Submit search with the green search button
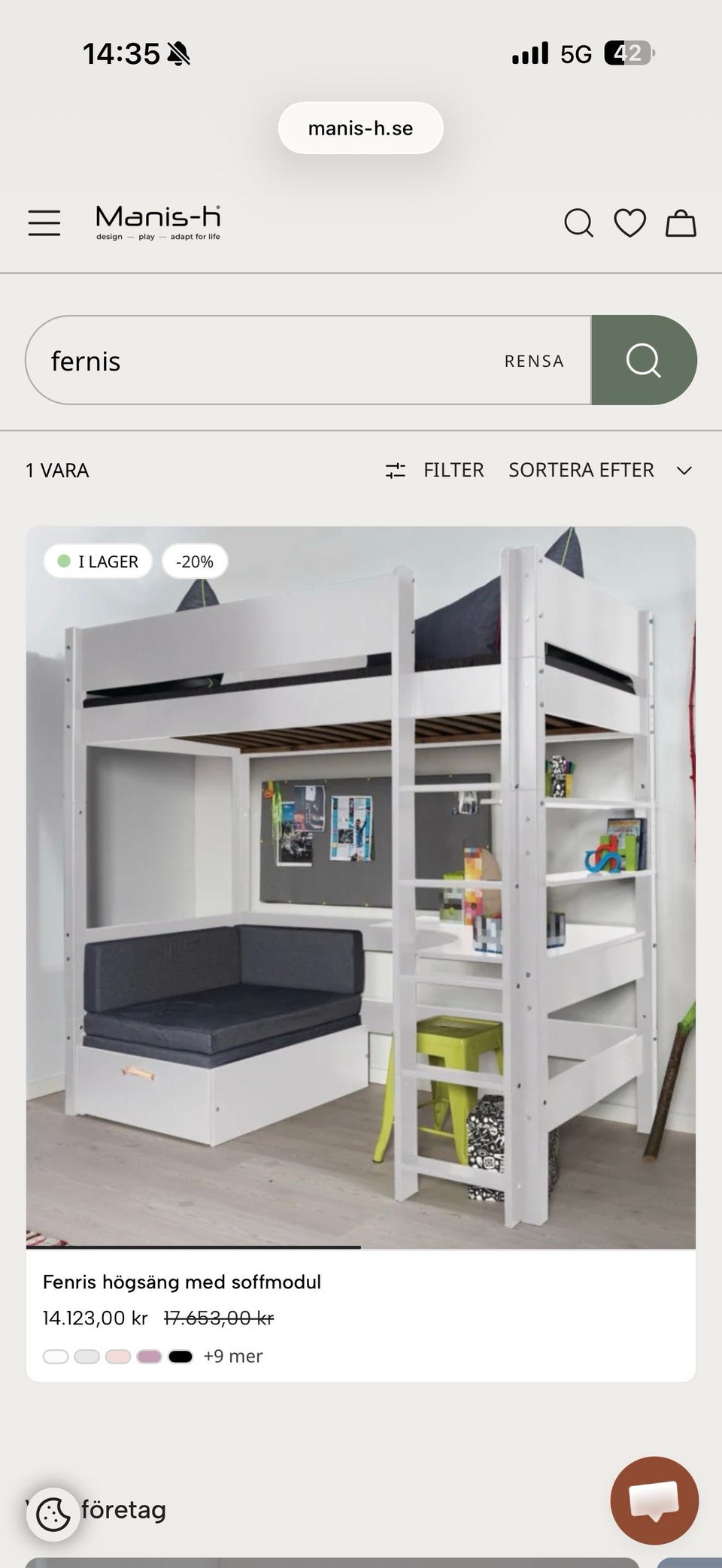Viewport: 722px width, 1568px height. (x=644, y=360)
